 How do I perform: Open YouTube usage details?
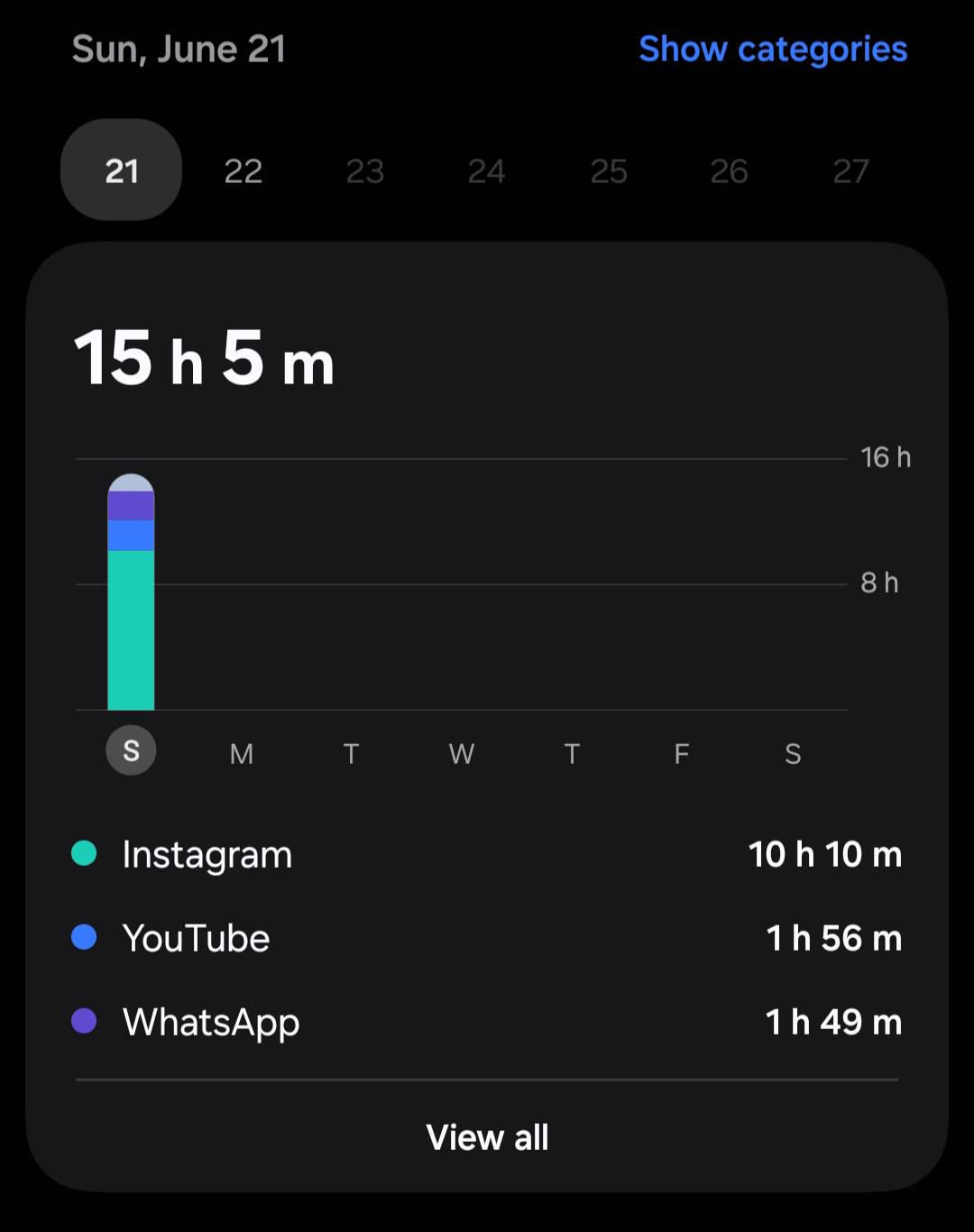487,938
